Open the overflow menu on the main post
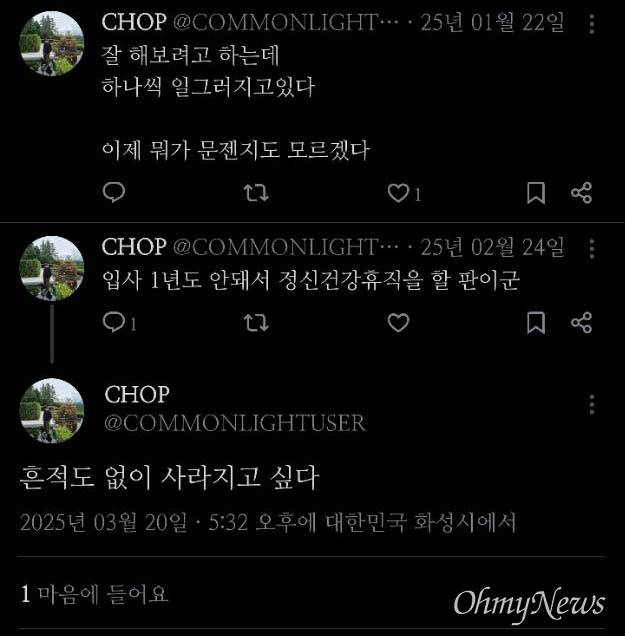 click(x=591, y=405)
